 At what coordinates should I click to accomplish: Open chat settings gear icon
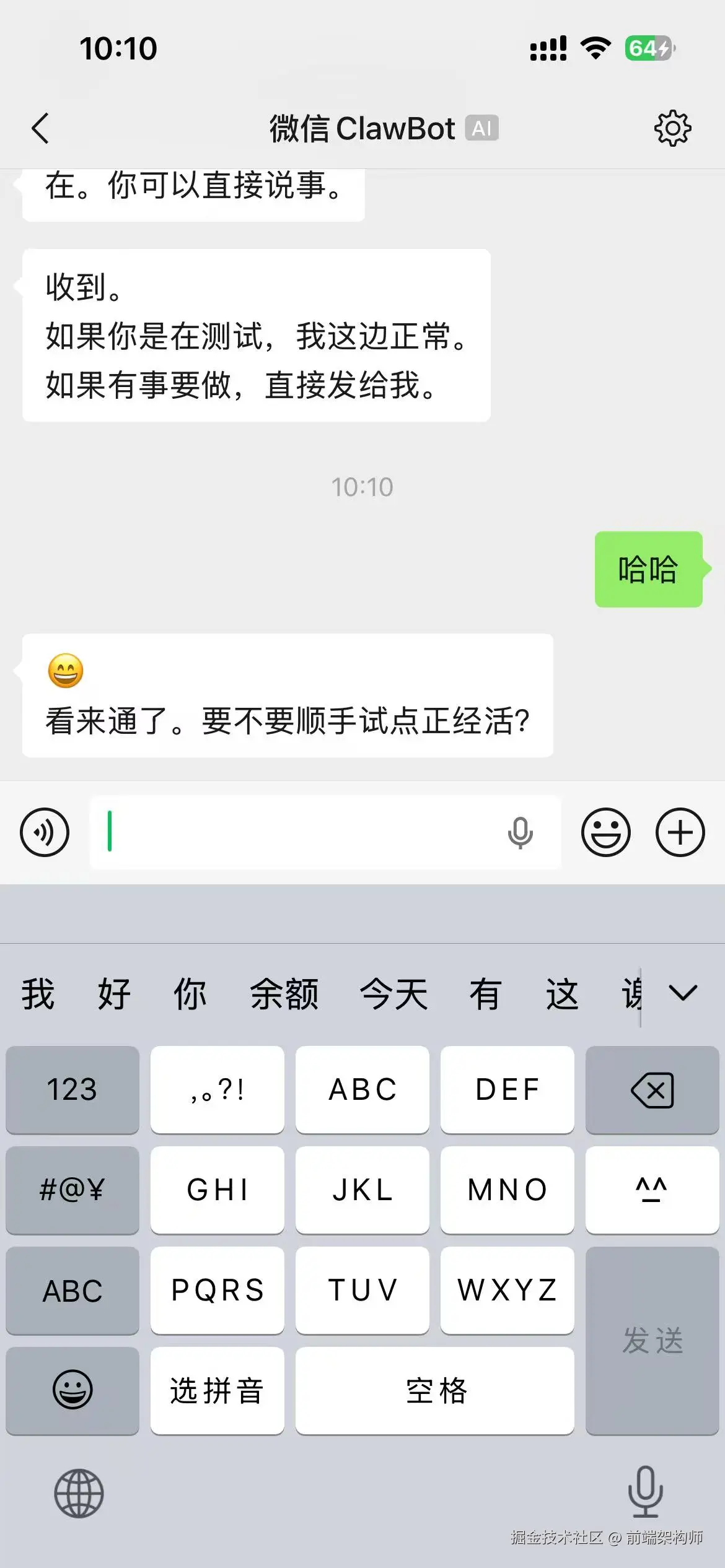tap(672, 128)
